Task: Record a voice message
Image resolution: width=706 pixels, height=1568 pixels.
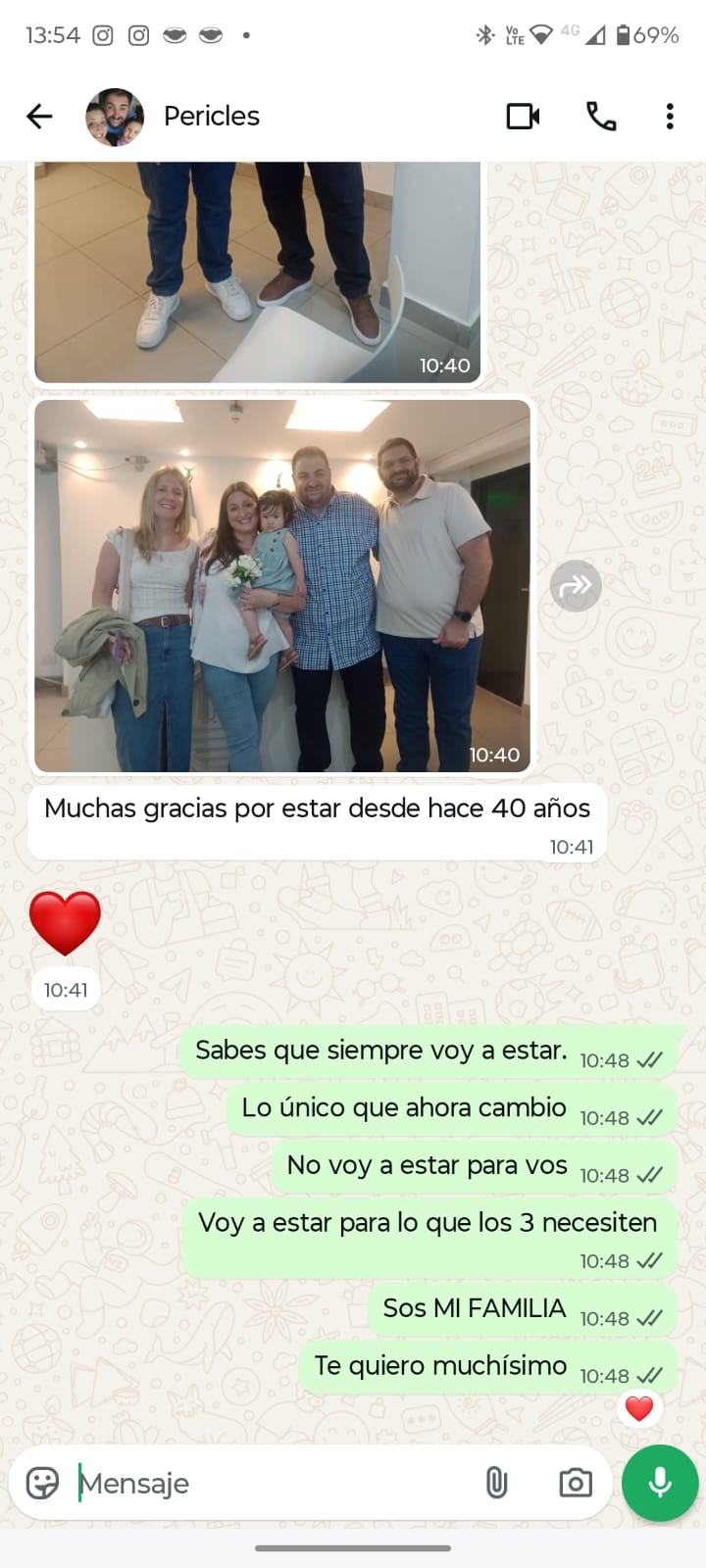Action: click(660, 1483)
